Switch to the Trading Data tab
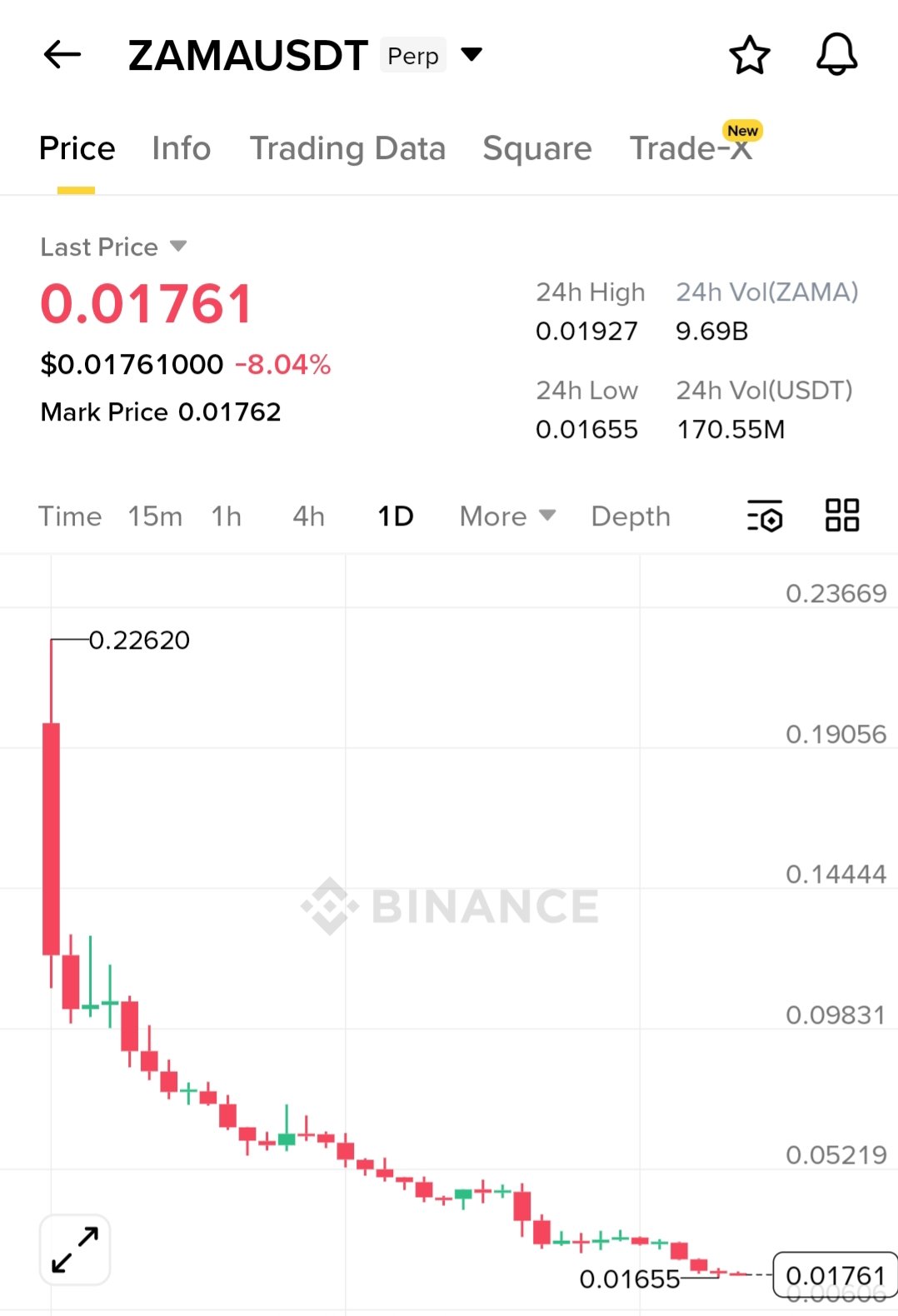Screen dimensions: 898x1316 pyautogui.click(x=347, y=148)
